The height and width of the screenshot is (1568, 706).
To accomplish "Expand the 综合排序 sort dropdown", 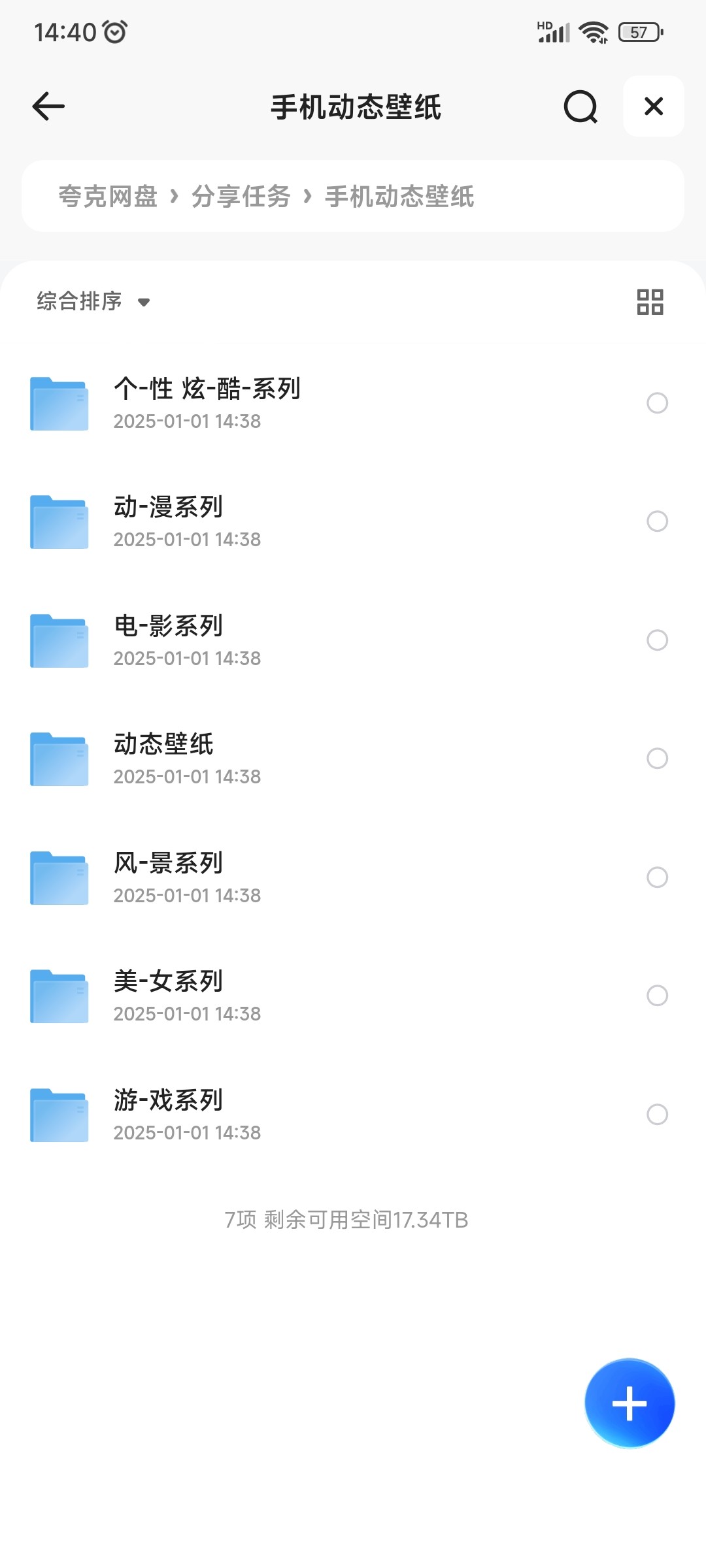I will coord(93,301).
